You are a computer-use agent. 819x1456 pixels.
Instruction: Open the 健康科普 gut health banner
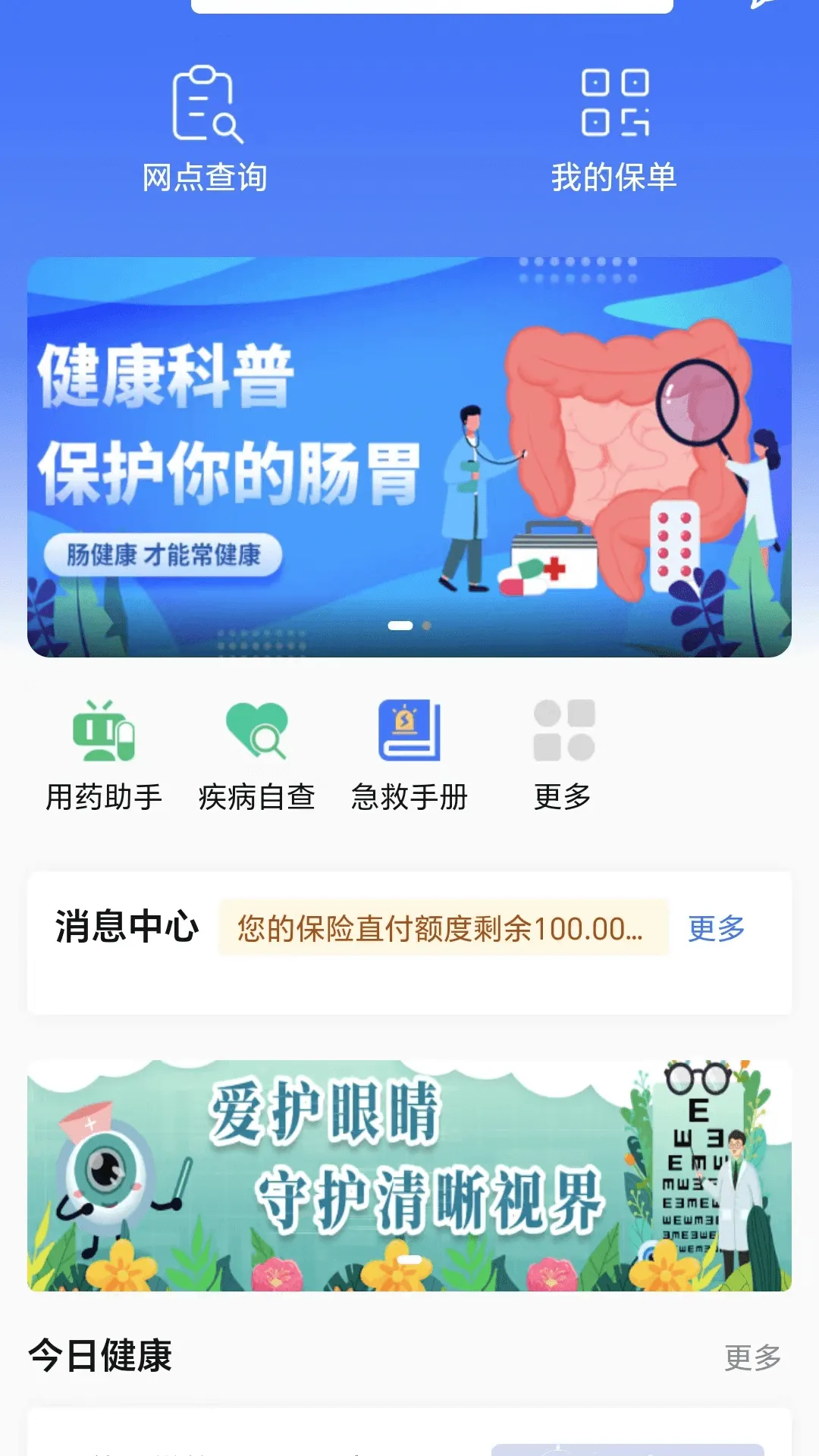tap(409, 457)
